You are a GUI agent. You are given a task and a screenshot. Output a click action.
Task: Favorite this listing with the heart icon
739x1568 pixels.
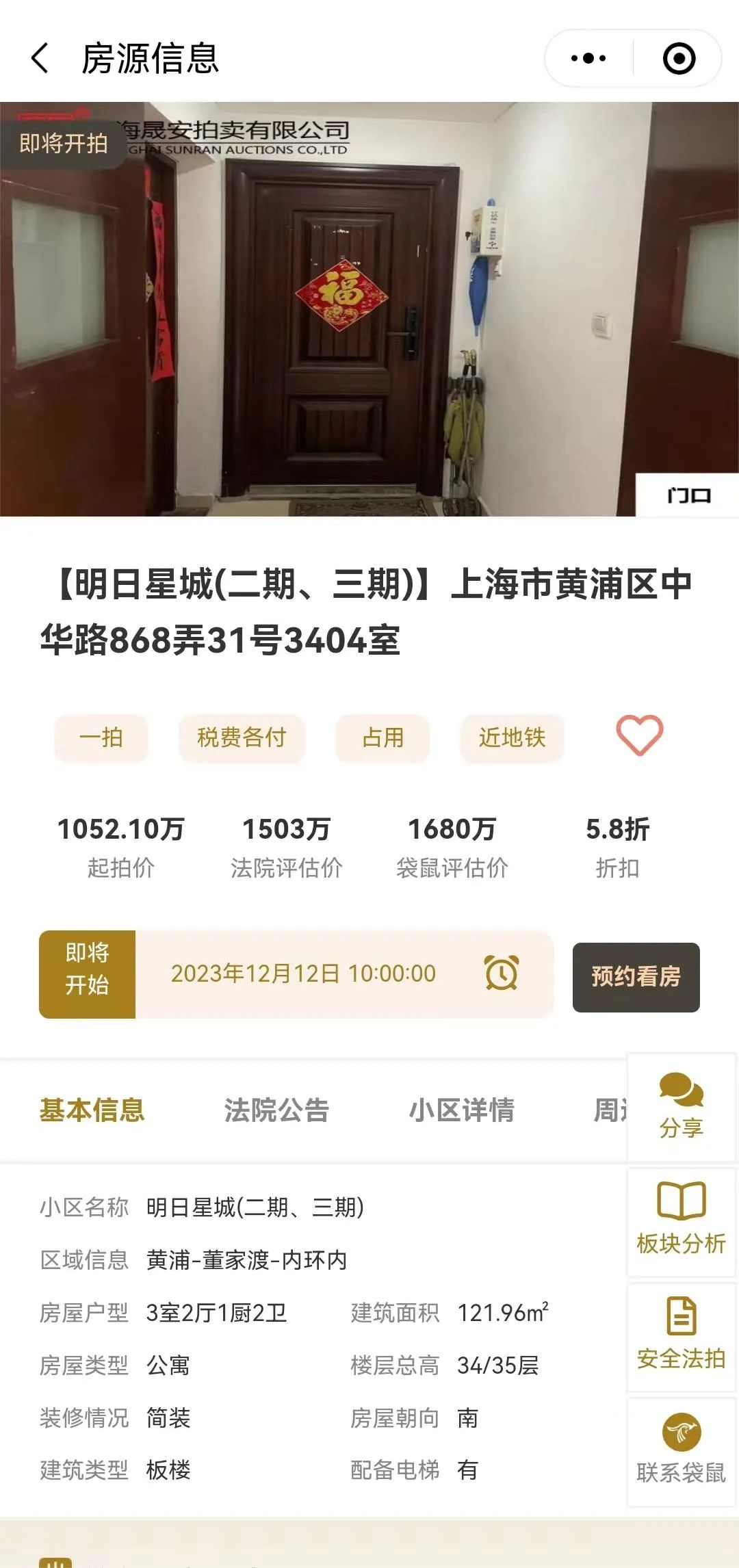coord(640,735)
